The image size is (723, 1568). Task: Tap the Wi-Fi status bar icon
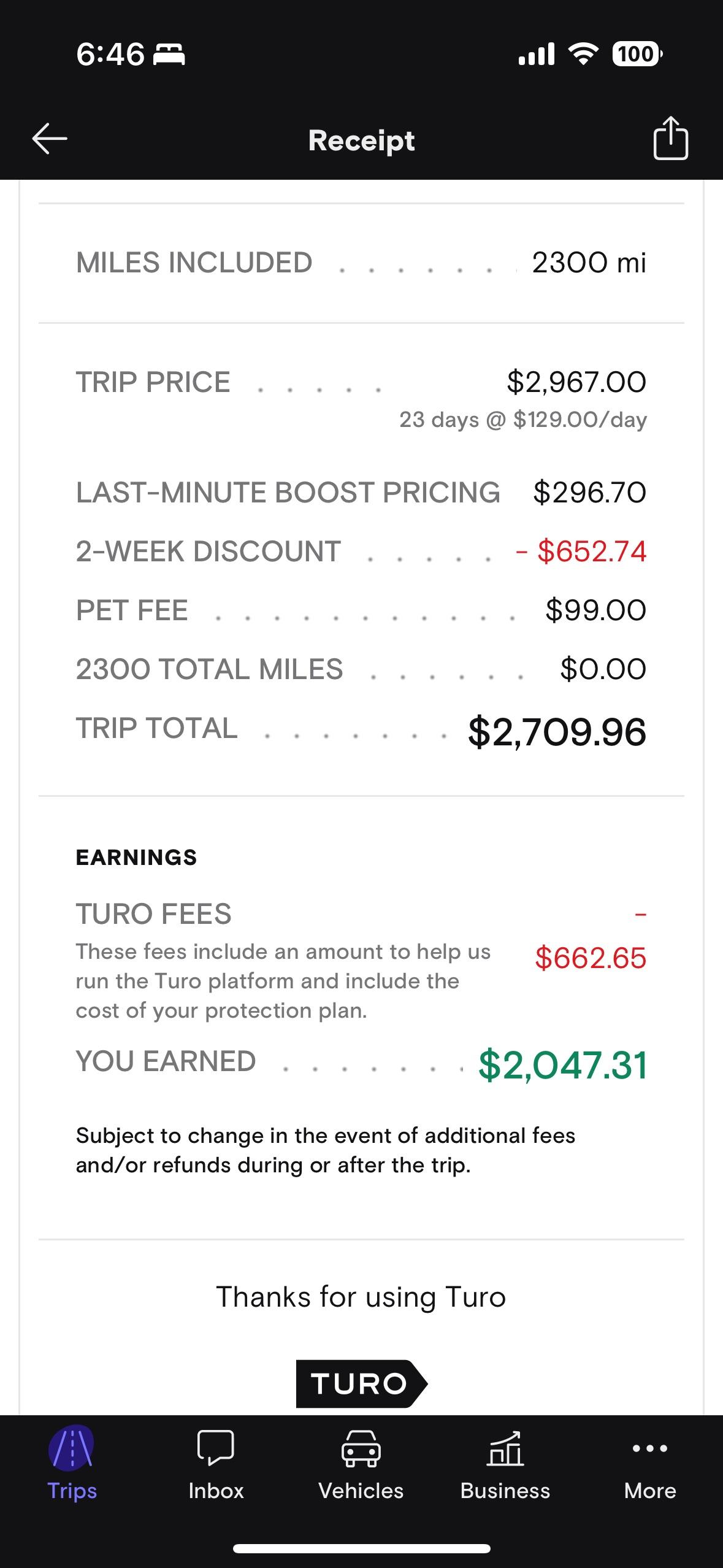pos(581,54)
